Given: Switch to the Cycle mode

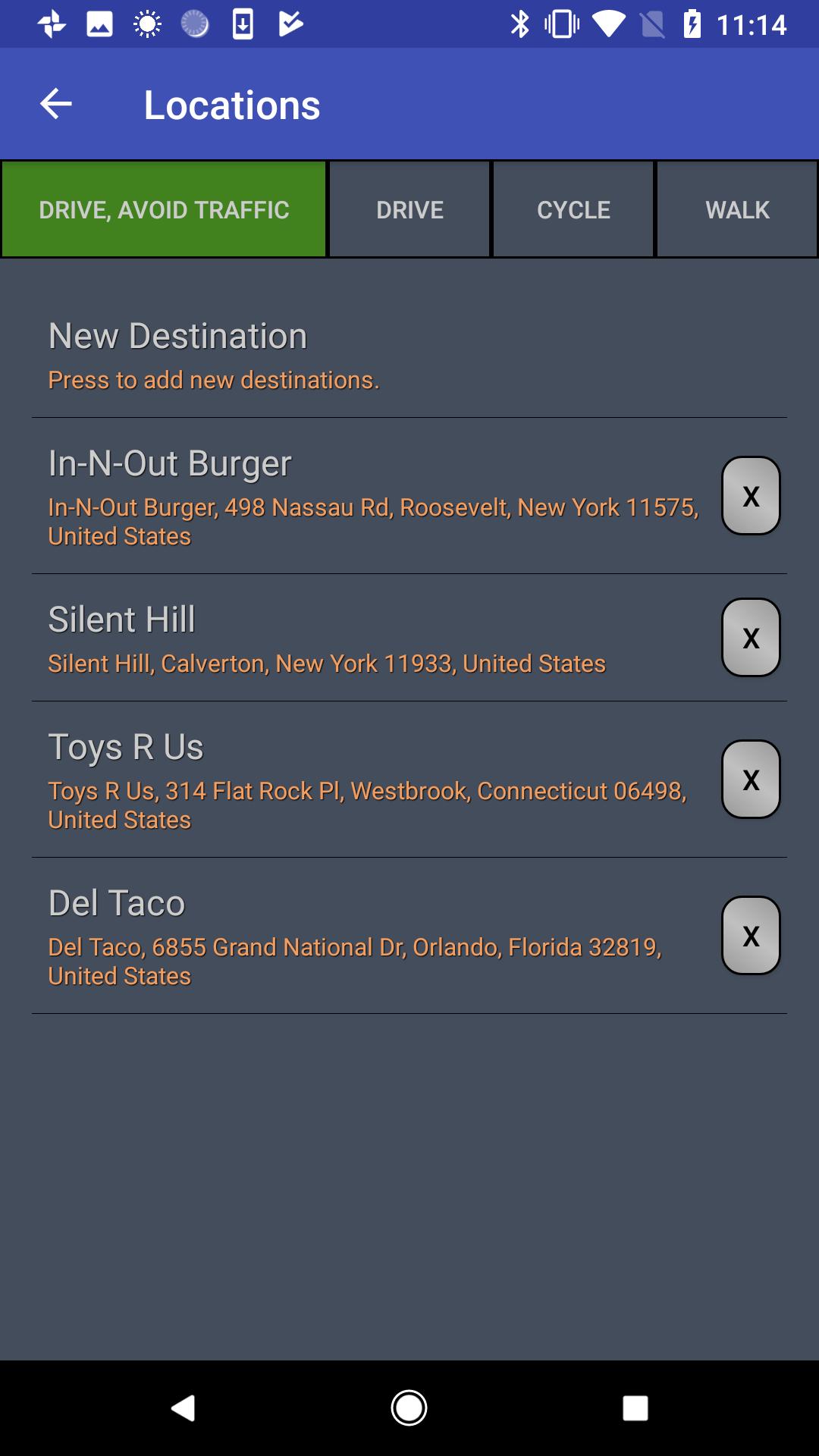Looking at the screenshot, I should [573, 209].
